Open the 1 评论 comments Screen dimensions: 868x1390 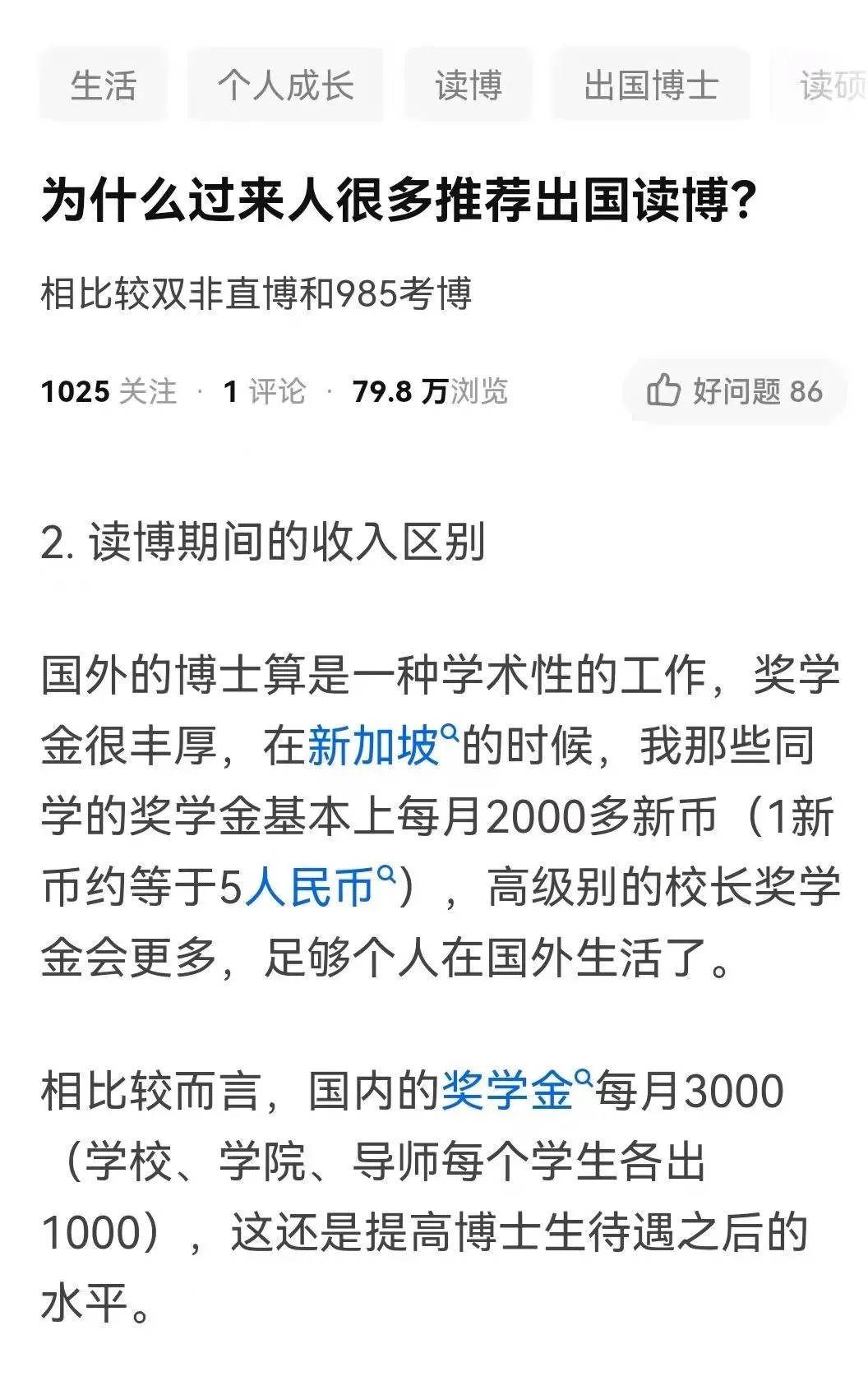coord(265,391)
